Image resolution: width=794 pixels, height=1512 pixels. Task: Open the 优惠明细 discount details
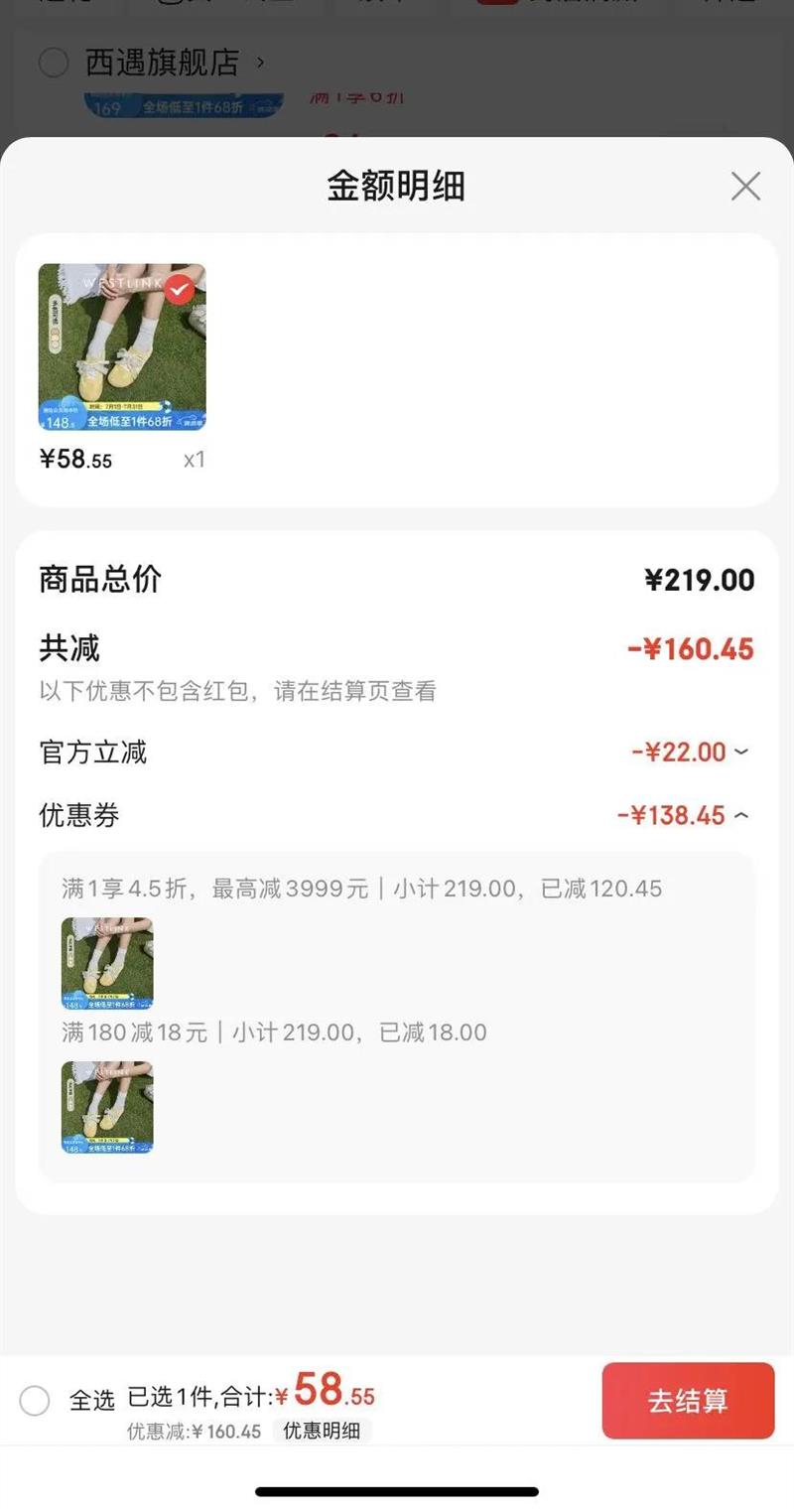322,1431
